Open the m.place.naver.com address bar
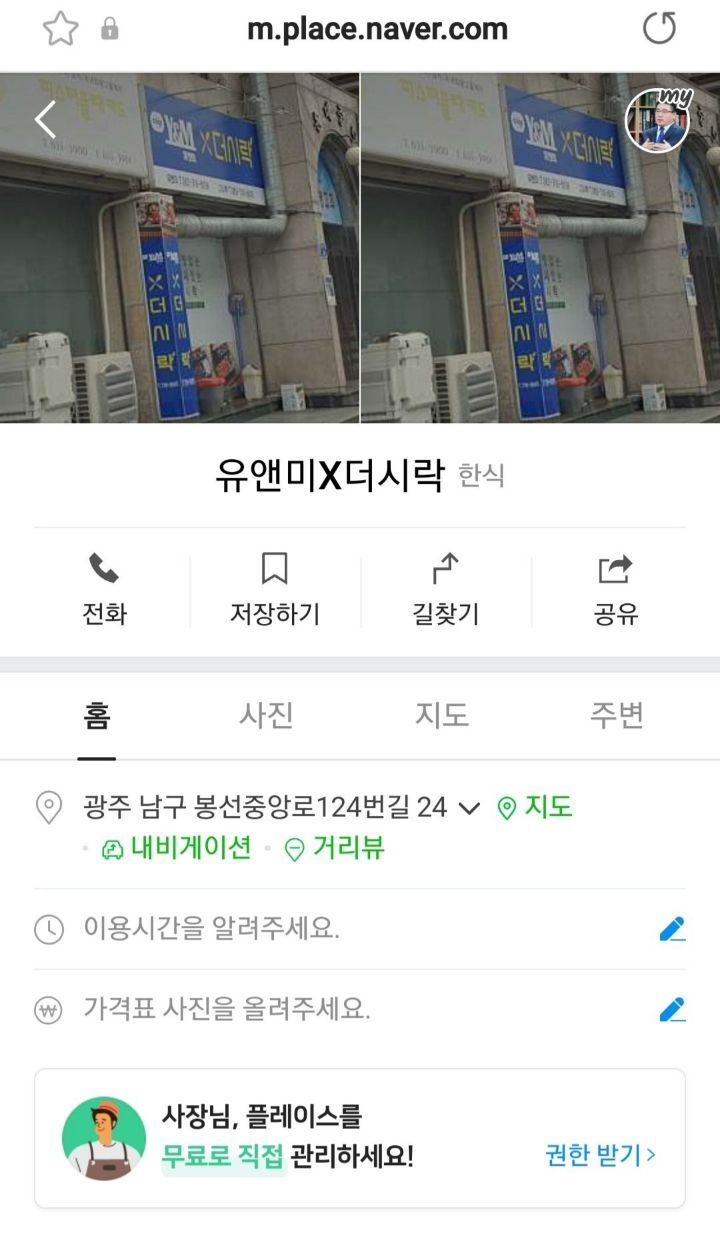The width and height of the screenshot is (720, 1239). (x=377, y=30)
